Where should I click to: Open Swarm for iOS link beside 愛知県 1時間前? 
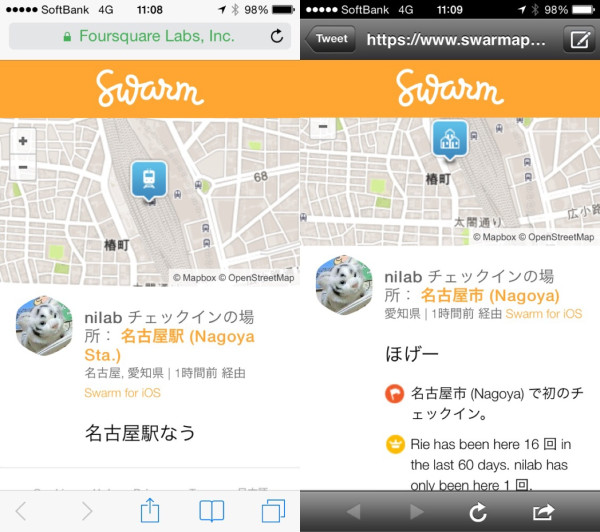pos(544,314)
